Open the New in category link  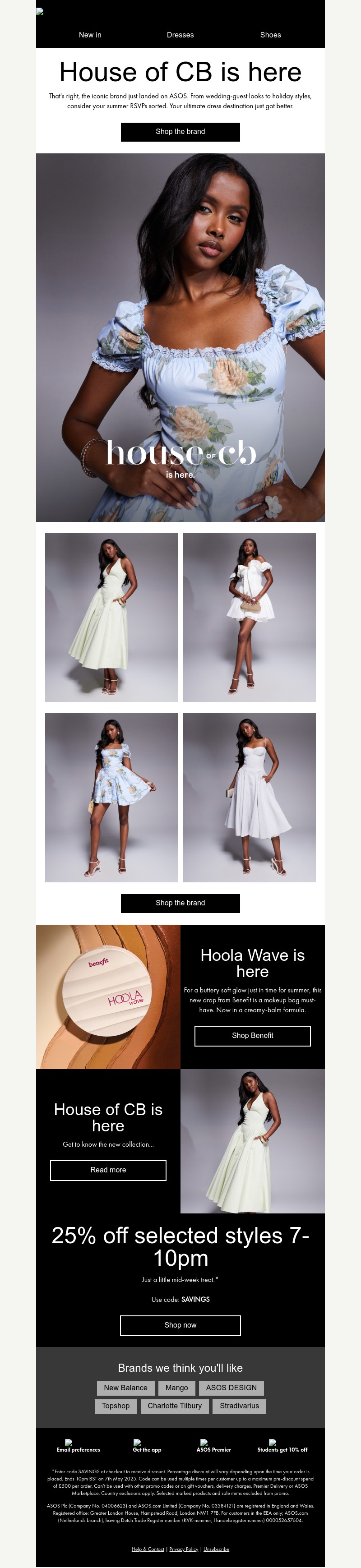[90, 35]
